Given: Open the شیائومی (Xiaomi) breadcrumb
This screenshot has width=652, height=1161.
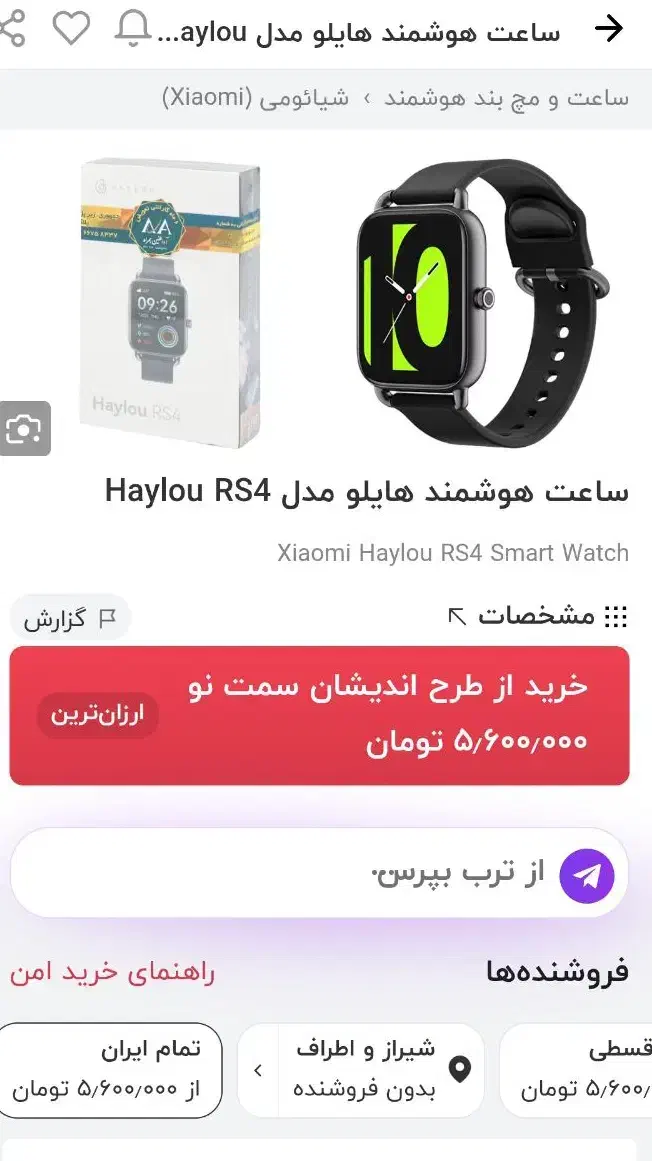Looking at the screenshot, I should click(256, 98).
